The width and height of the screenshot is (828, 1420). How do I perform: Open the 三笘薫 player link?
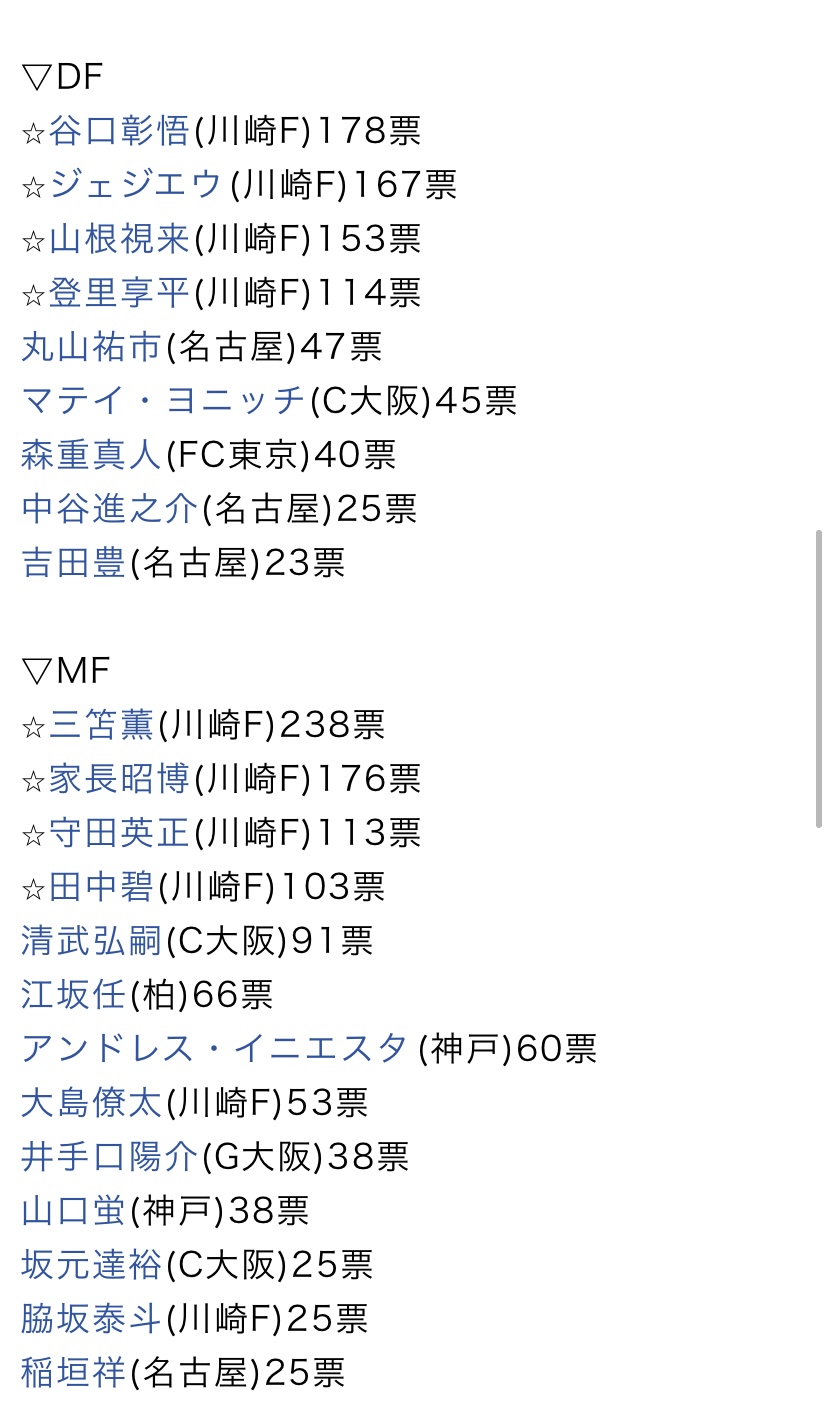(x=101, y=725)
